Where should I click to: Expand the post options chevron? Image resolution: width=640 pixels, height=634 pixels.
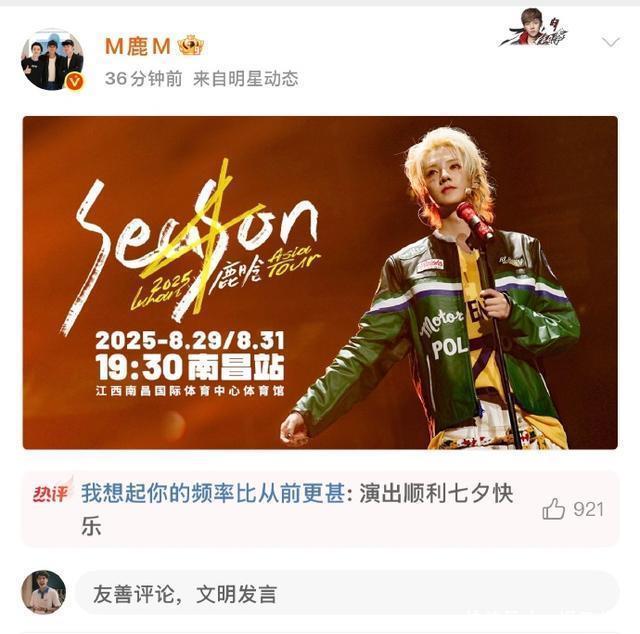coord(611,42)
